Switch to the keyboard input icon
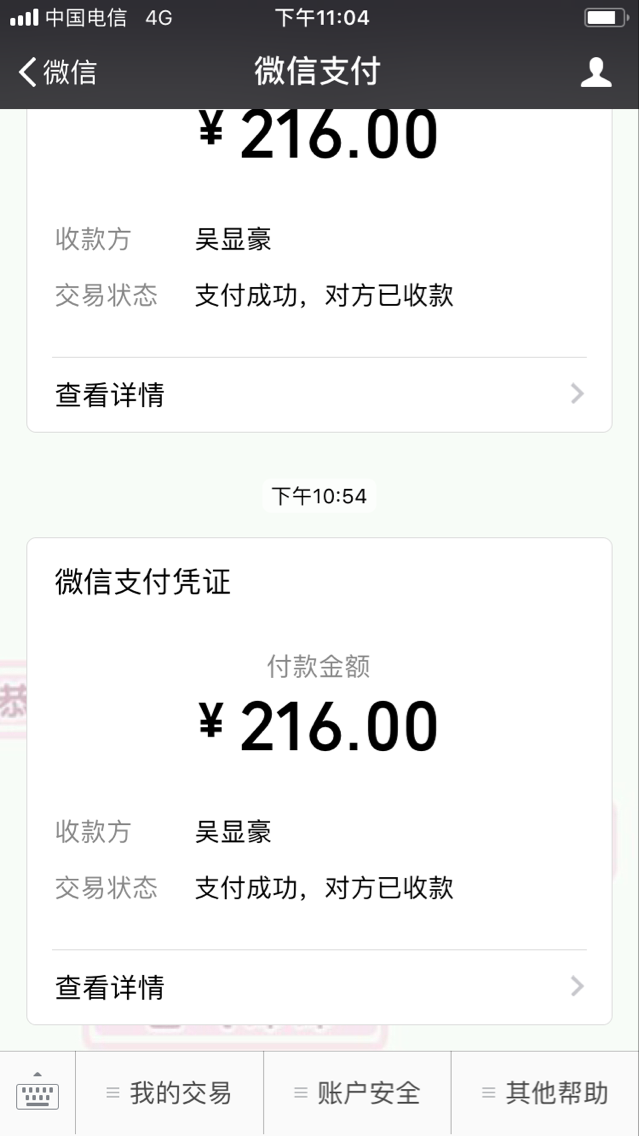This screenshot has width=639, height=1136. [37, 1093]
